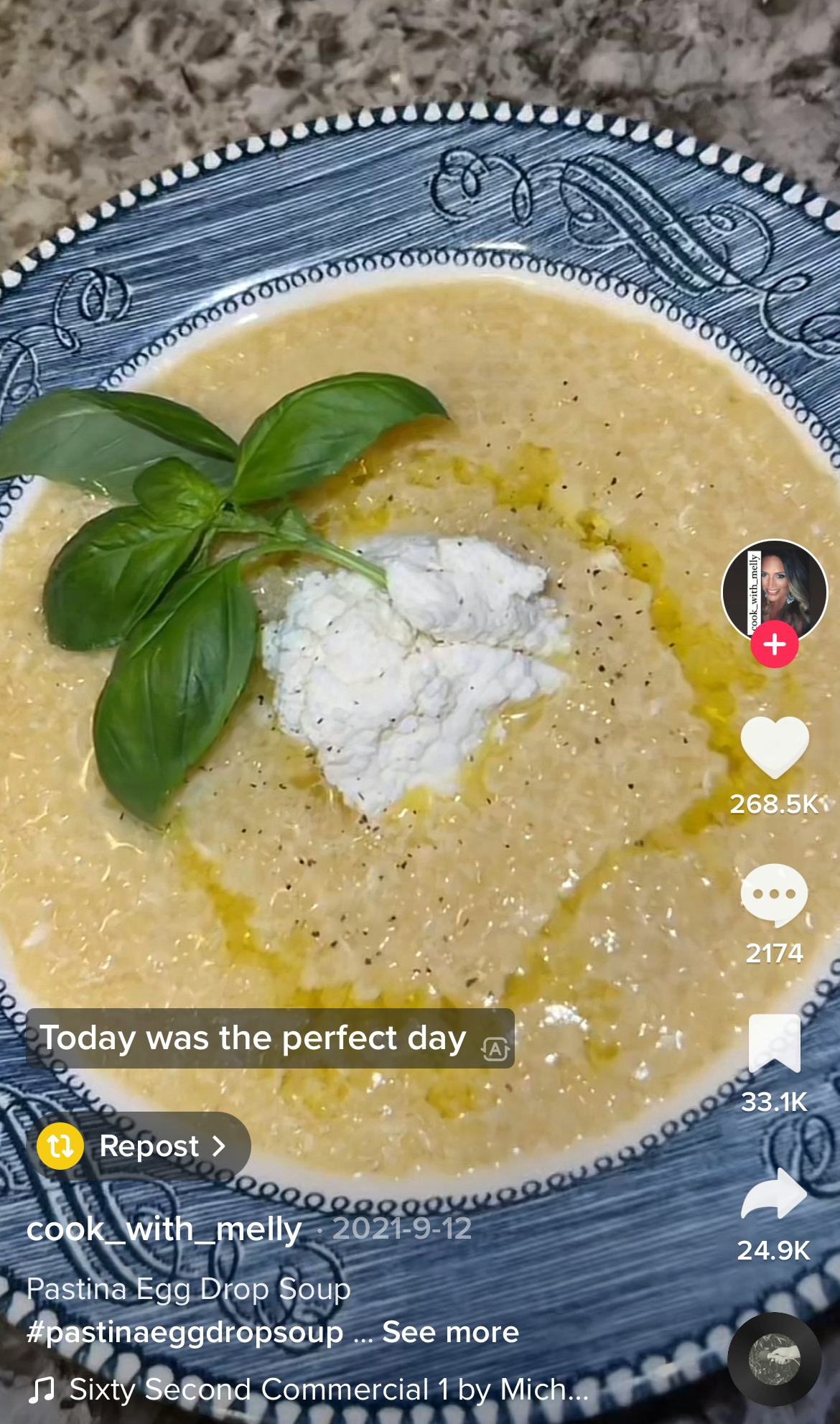Share this video
The image size is (840, 1424).
click(x=774, y=1193)
